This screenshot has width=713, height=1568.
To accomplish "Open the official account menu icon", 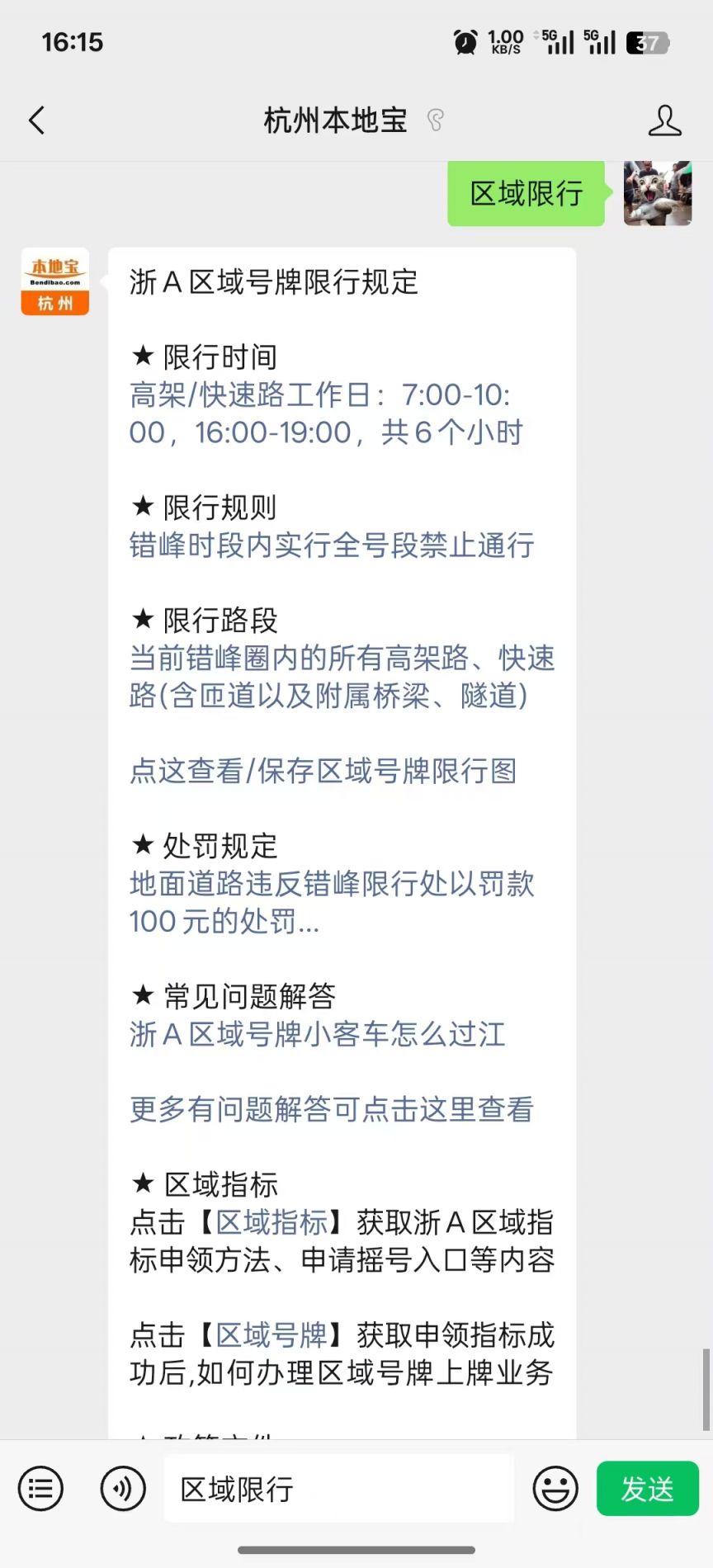I will coord(40,1489).
